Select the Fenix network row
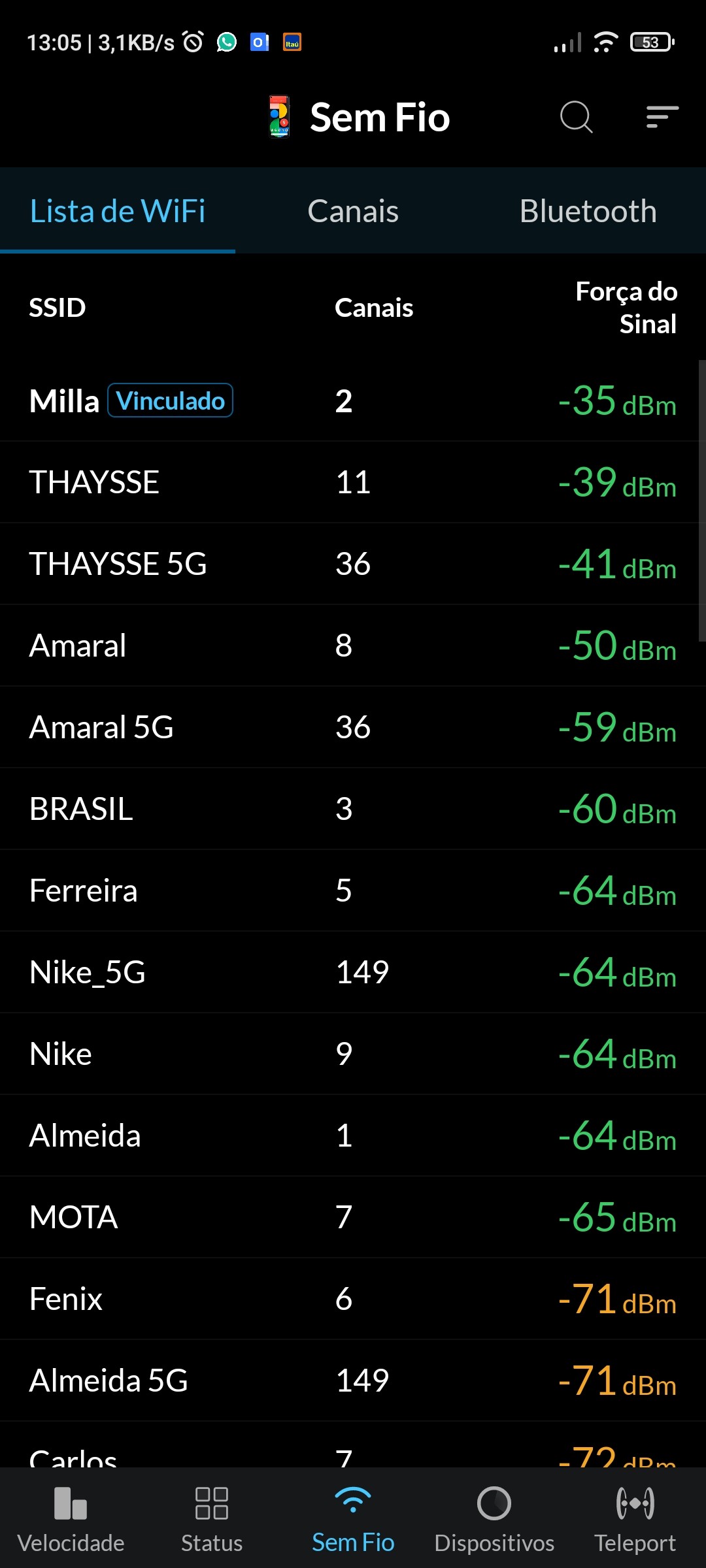The height and width of the screenshot is (1568, 706). tap(353, 1299)
